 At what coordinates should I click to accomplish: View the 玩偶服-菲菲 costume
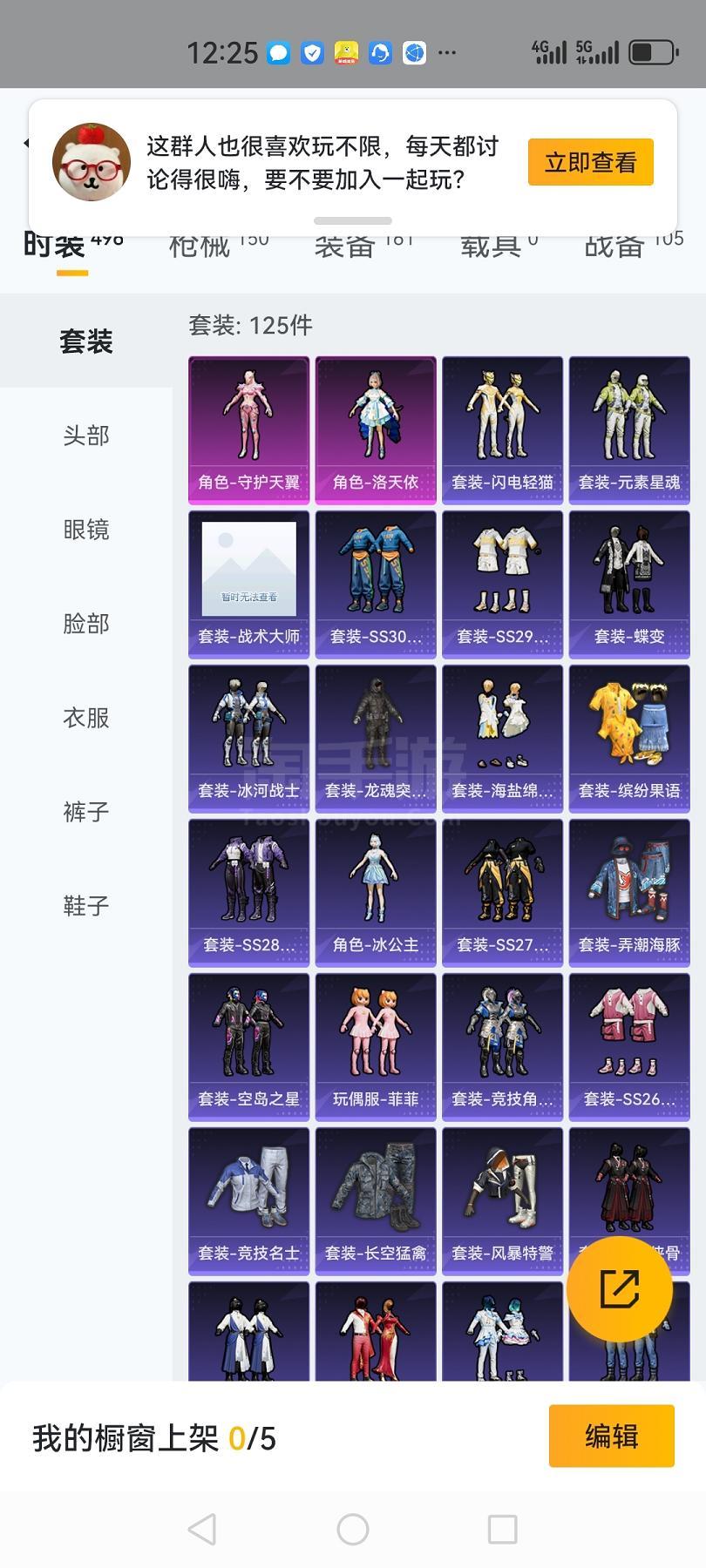click(376, 1046)
